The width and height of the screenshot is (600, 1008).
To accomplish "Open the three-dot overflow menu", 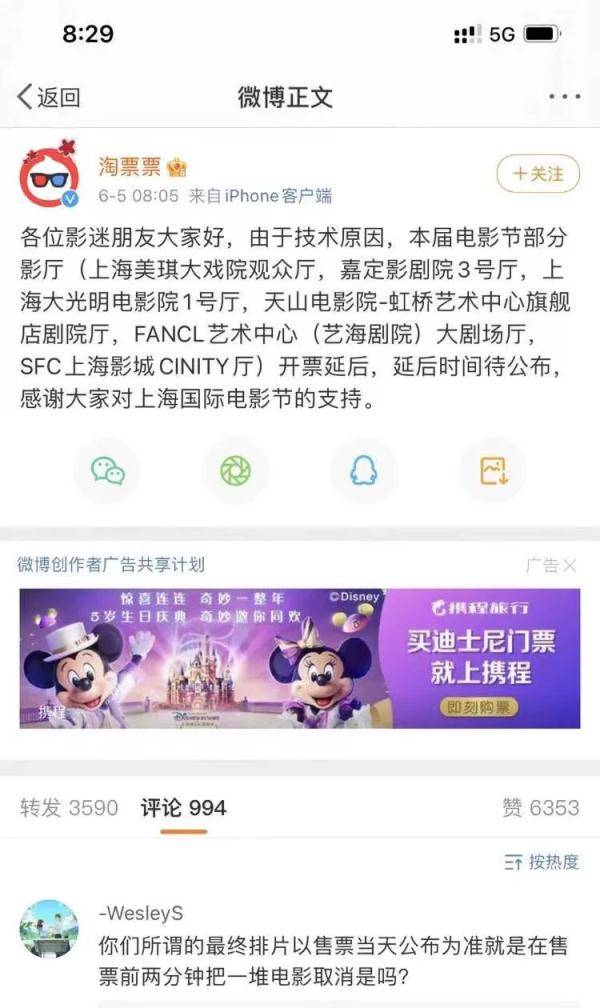I will click(564, 98).
